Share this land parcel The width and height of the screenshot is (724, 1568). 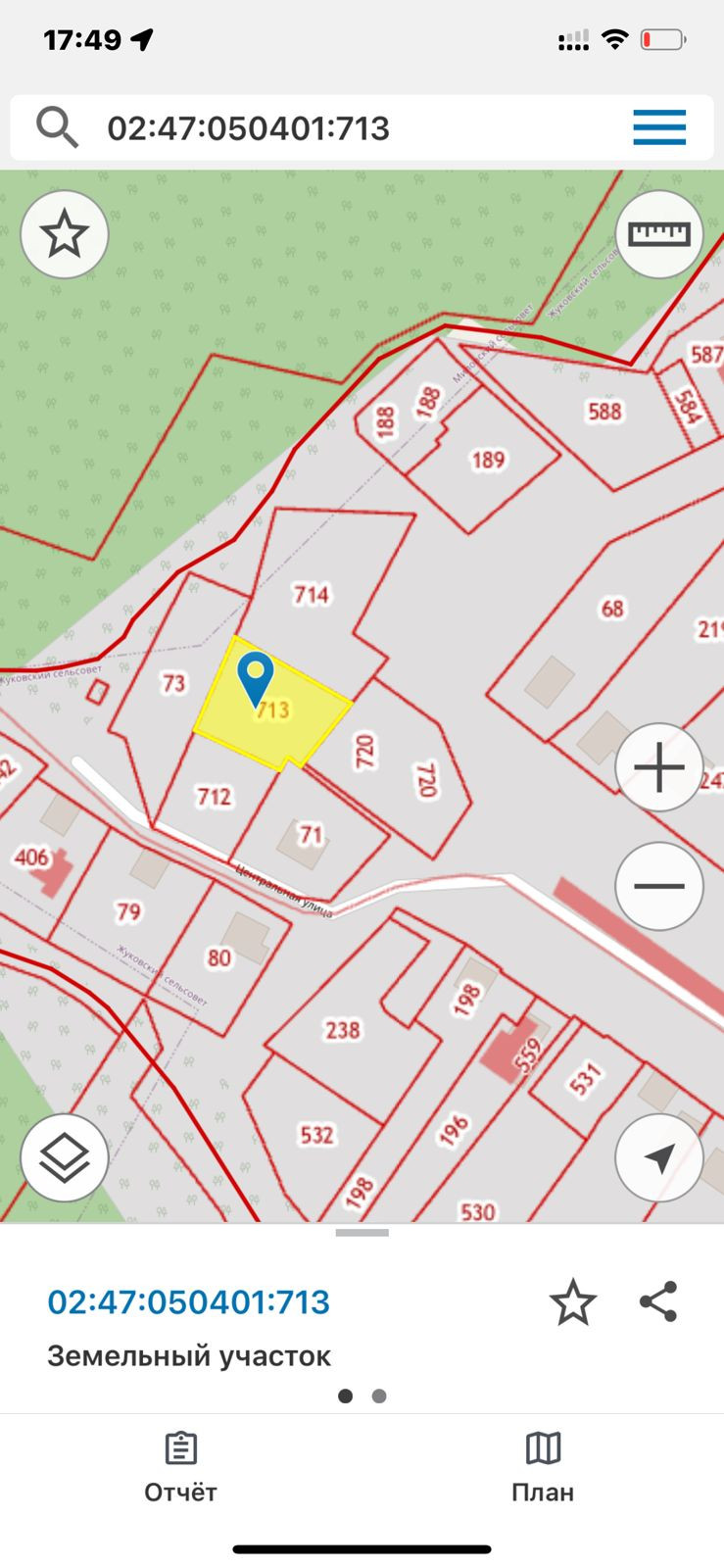click(658, 1302)
